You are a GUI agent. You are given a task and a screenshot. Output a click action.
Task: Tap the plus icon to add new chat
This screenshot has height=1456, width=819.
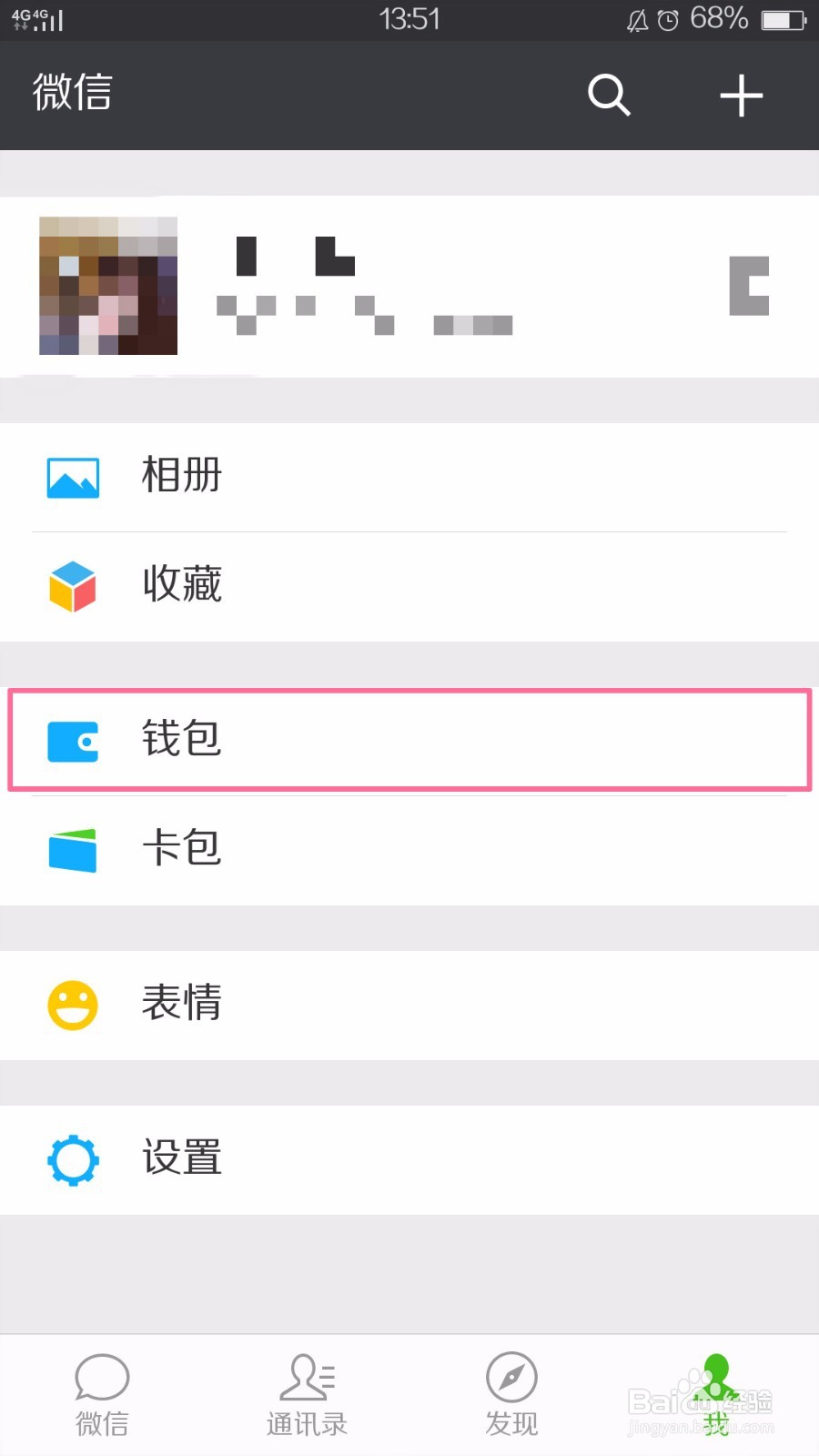[741, 95]
